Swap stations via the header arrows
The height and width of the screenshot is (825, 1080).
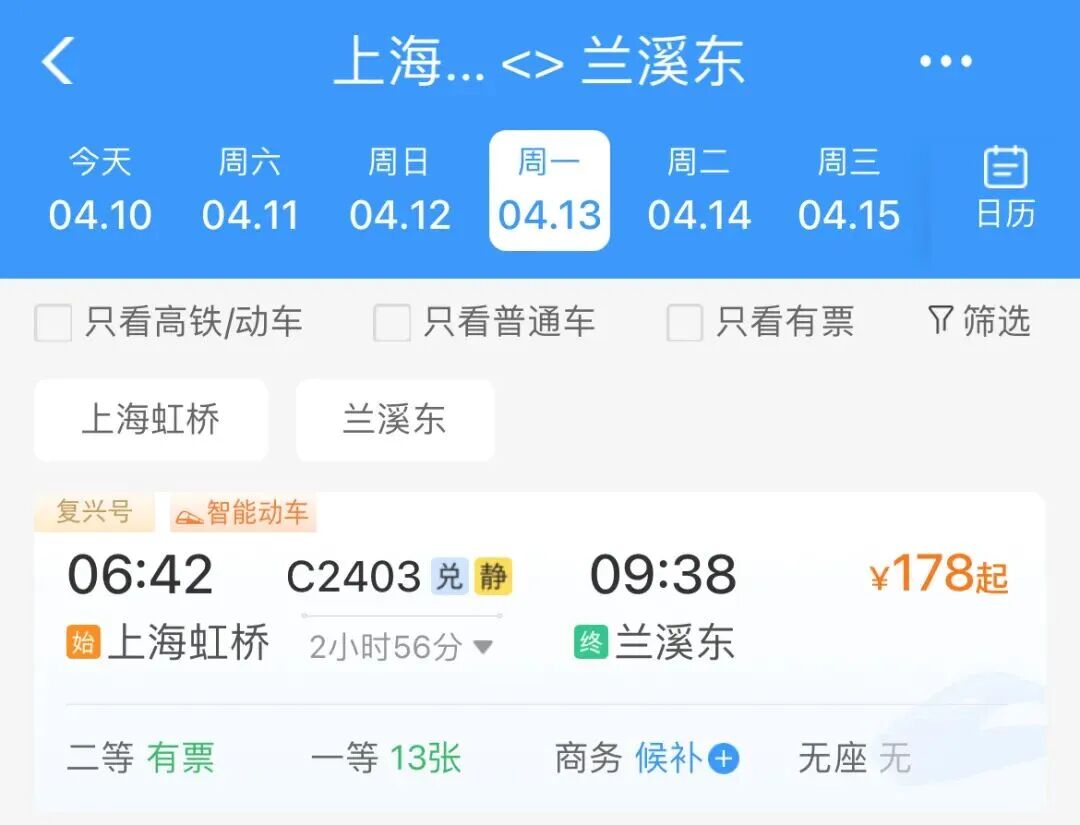point(532,63)
